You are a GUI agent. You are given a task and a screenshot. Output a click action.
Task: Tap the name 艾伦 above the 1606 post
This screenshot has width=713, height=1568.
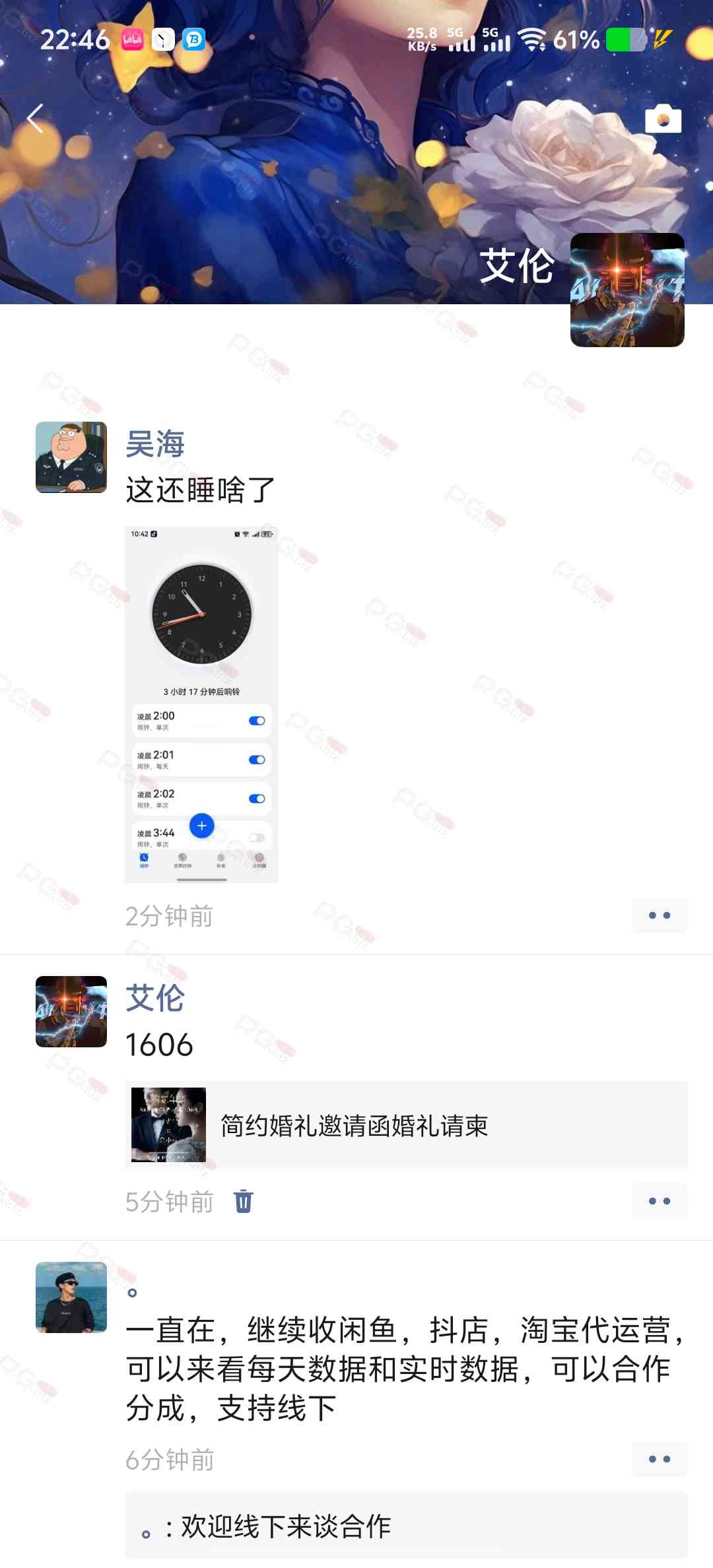coord(155,998)
